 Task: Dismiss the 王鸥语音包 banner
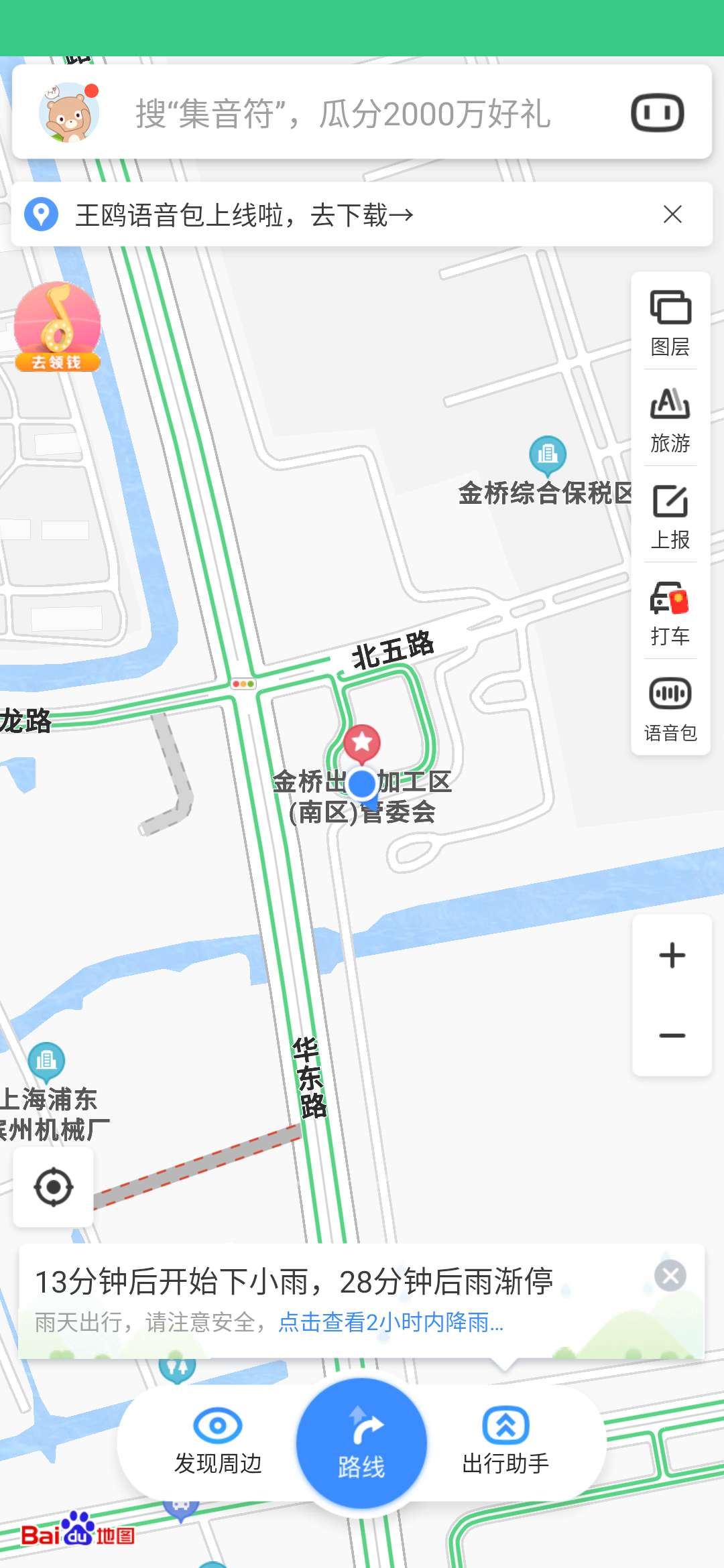(672, 214)
